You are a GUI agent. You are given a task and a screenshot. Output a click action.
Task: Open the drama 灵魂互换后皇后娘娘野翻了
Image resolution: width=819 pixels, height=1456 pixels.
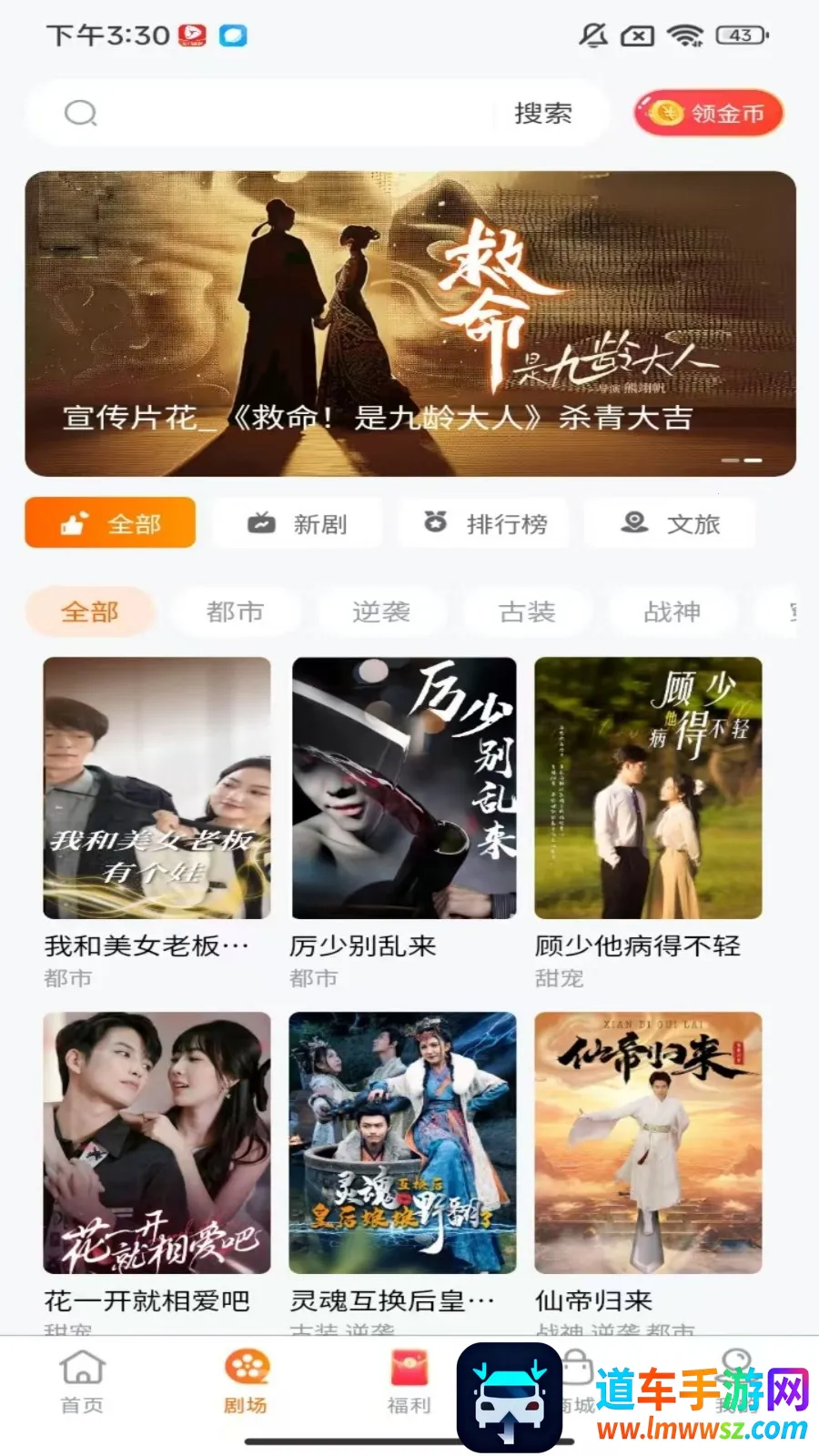tap(402, 1143)
